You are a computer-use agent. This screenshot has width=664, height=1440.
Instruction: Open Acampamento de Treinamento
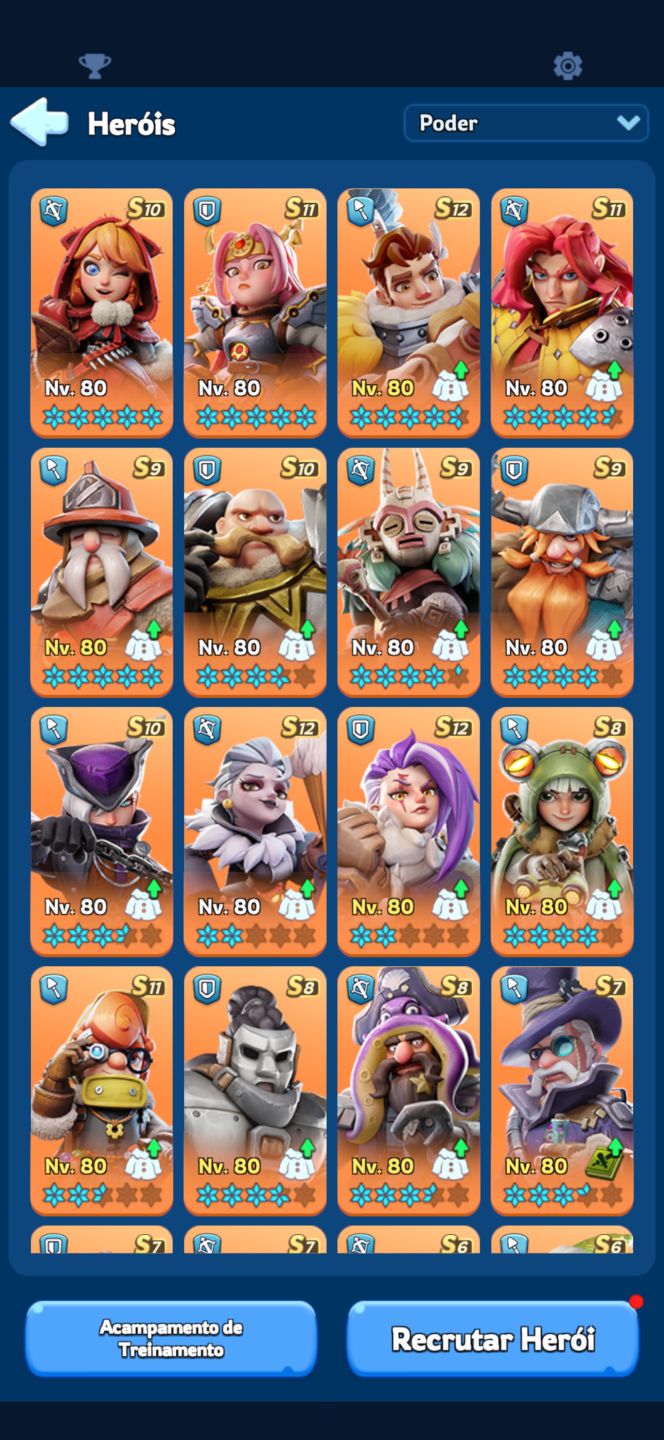[171, 1338]
